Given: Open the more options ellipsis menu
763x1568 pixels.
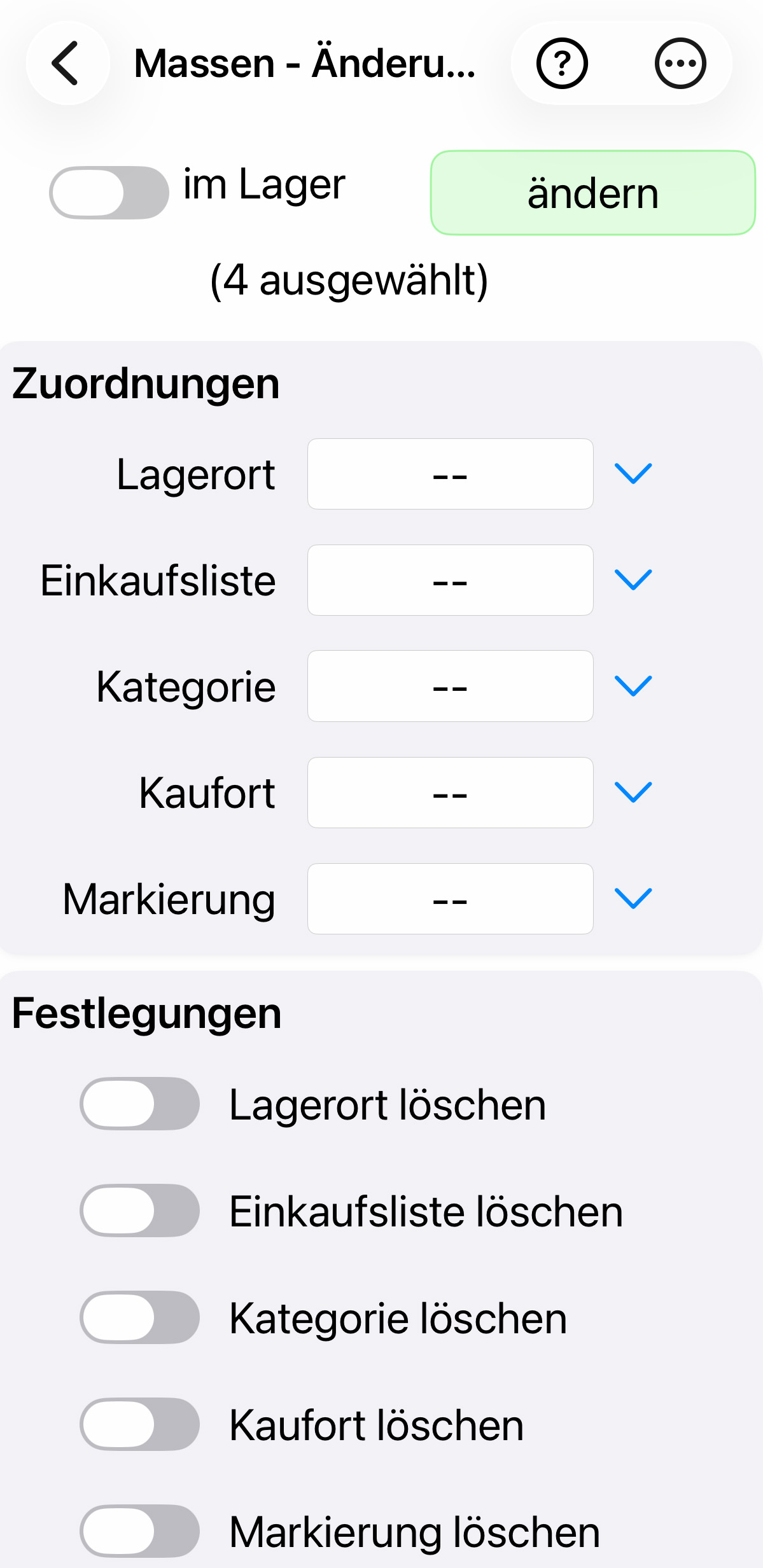Looking at the screenshot, I should coord(680,64).
